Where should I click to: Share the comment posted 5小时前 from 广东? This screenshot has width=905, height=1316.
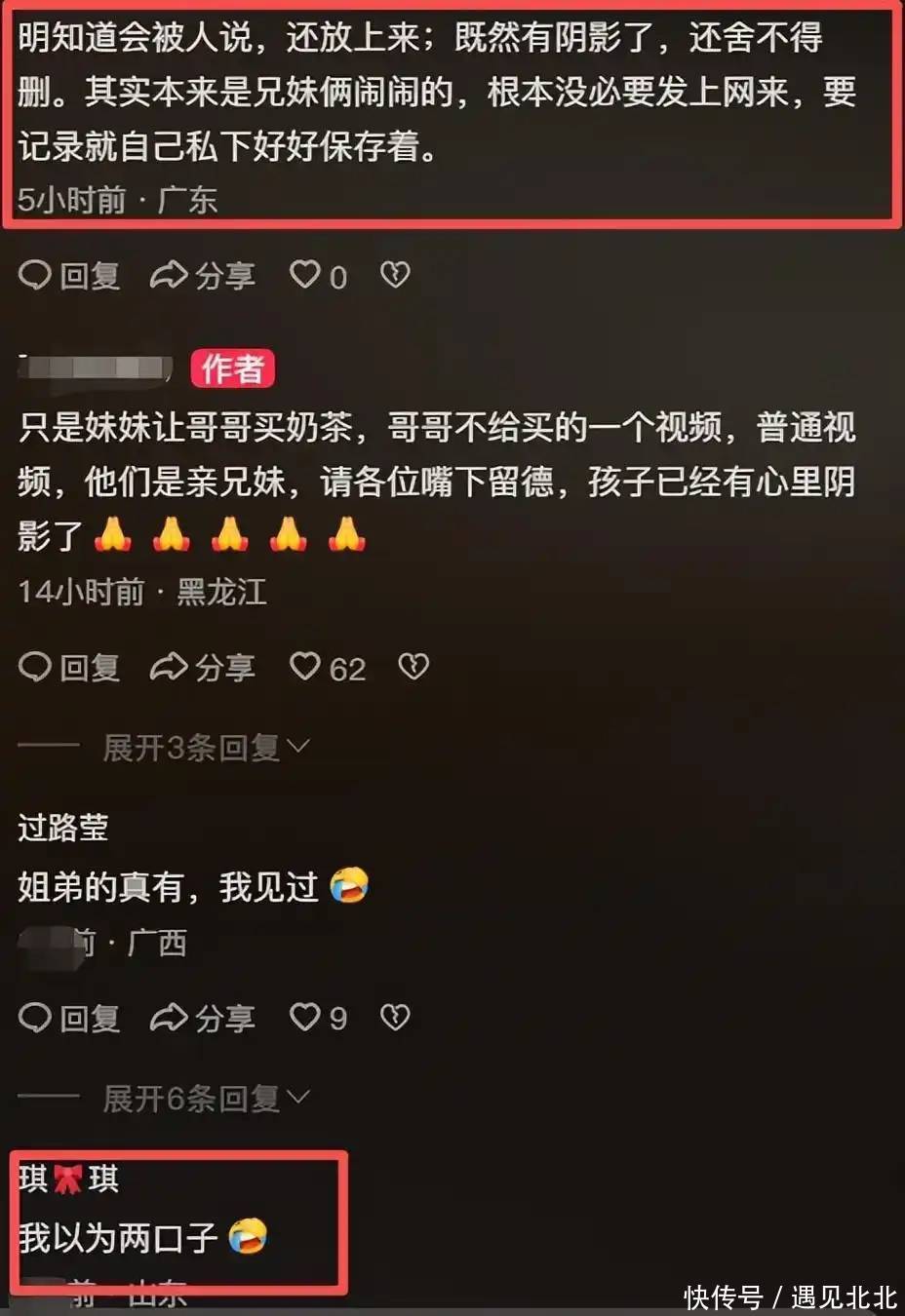(203, 276)
